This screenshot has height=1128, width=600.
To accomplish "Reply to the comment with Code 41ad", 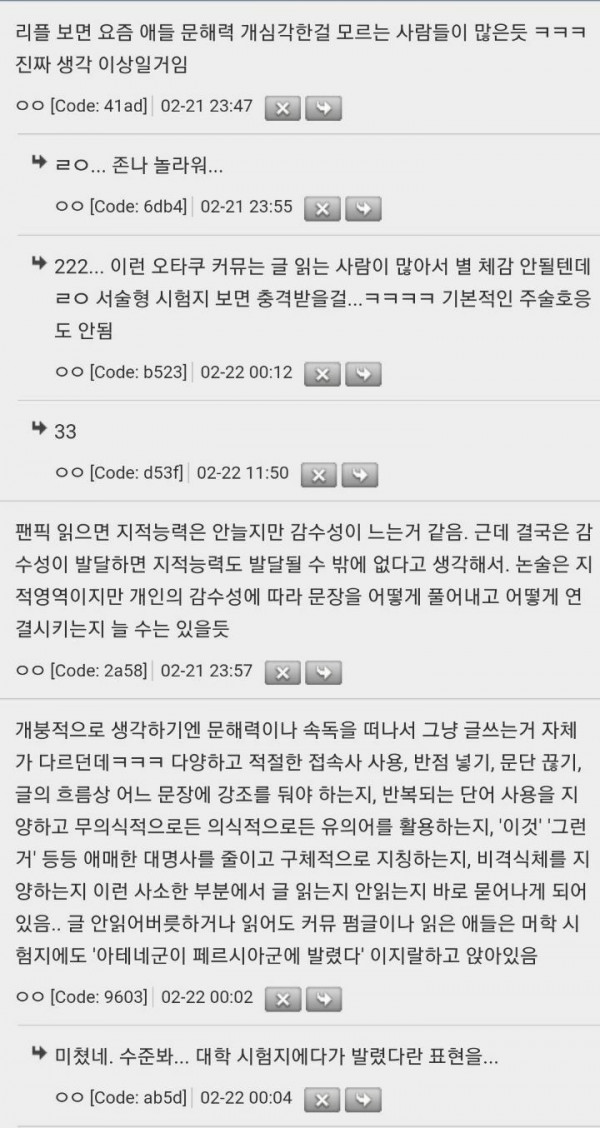I will pos(322,108).
